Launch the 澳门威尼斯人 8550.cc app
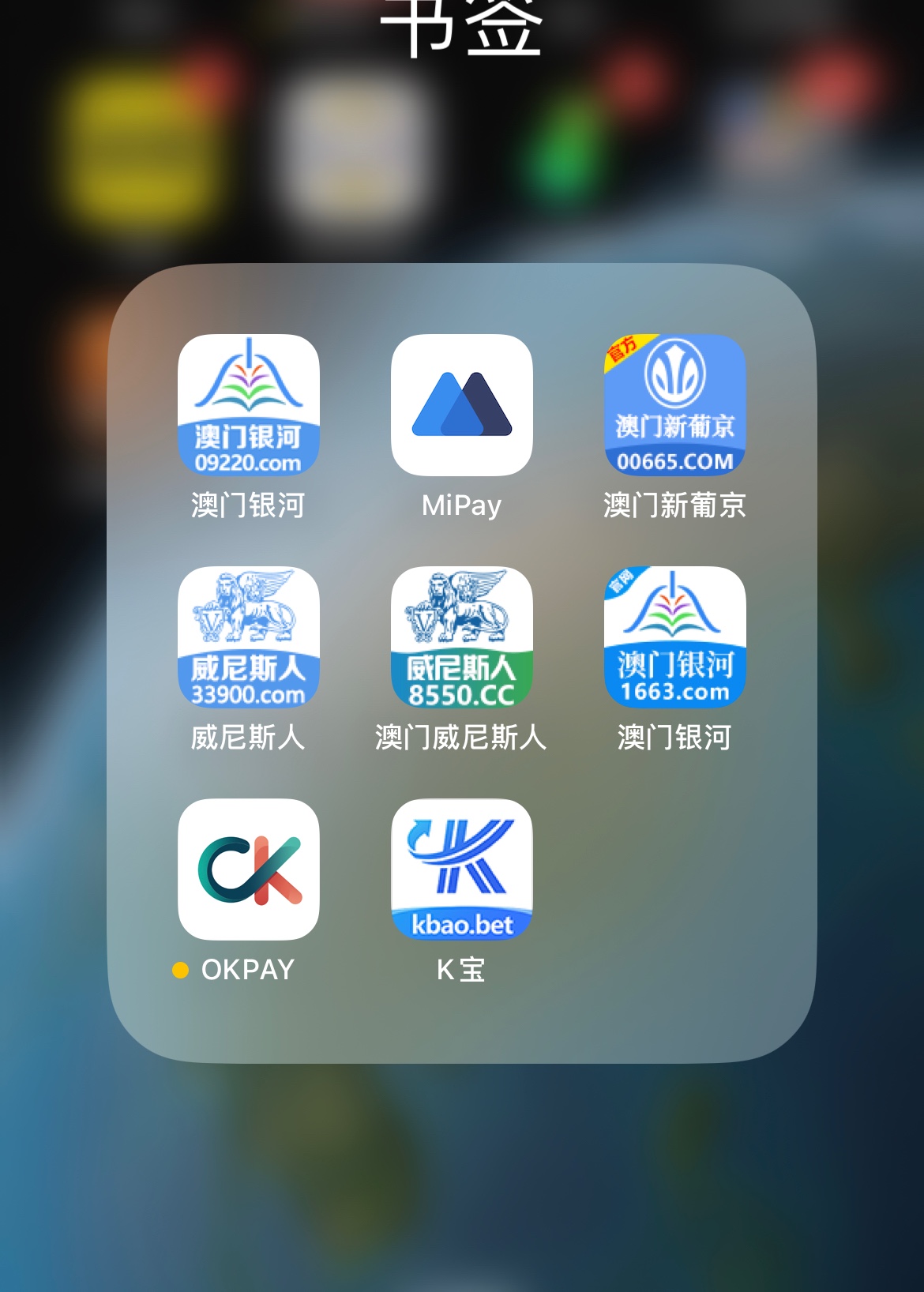This screenshot has height=1292, width=924. pos(461,637)
